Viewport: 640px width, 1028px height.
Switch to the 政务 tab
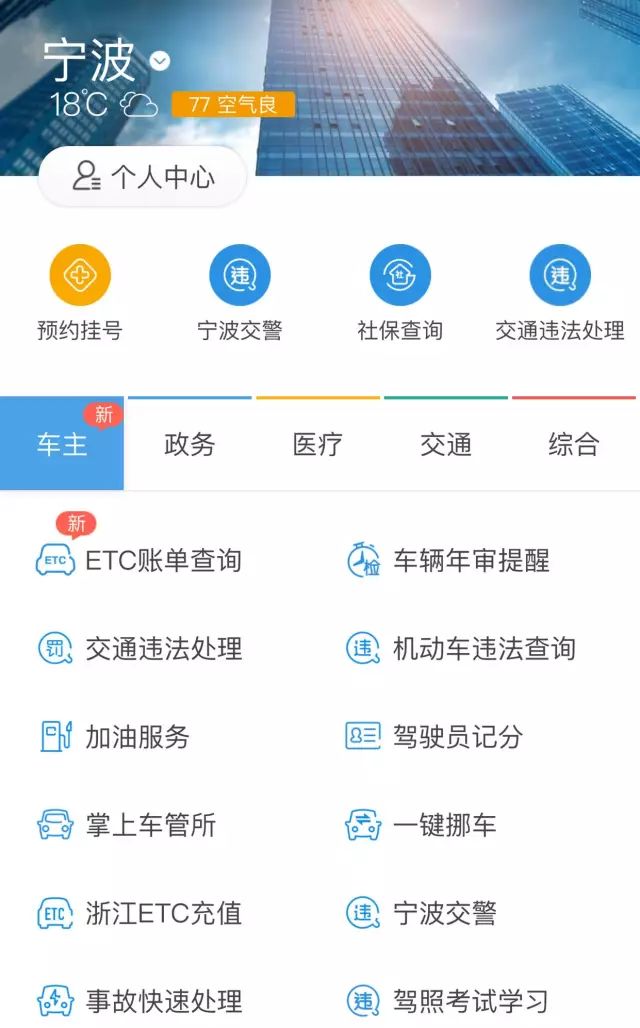[x=190, y=444]
